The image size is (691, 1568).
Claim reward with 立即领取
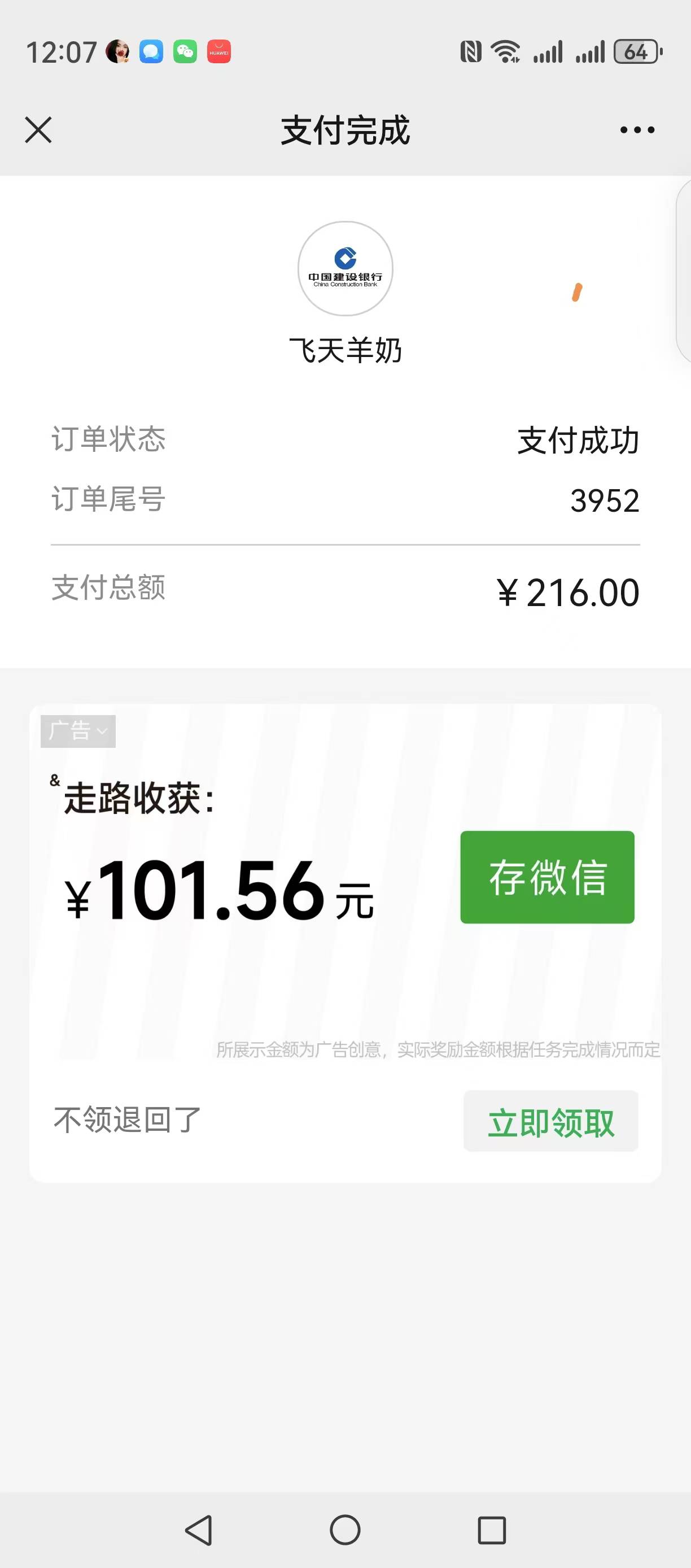coord(550,1121)
